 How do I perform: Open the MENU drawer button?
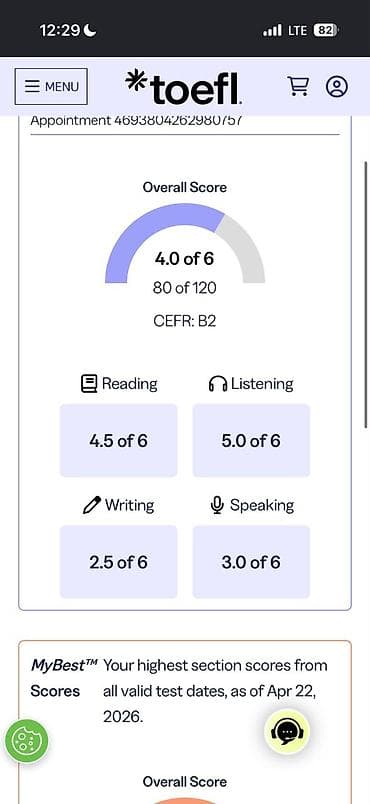point(51,86)
